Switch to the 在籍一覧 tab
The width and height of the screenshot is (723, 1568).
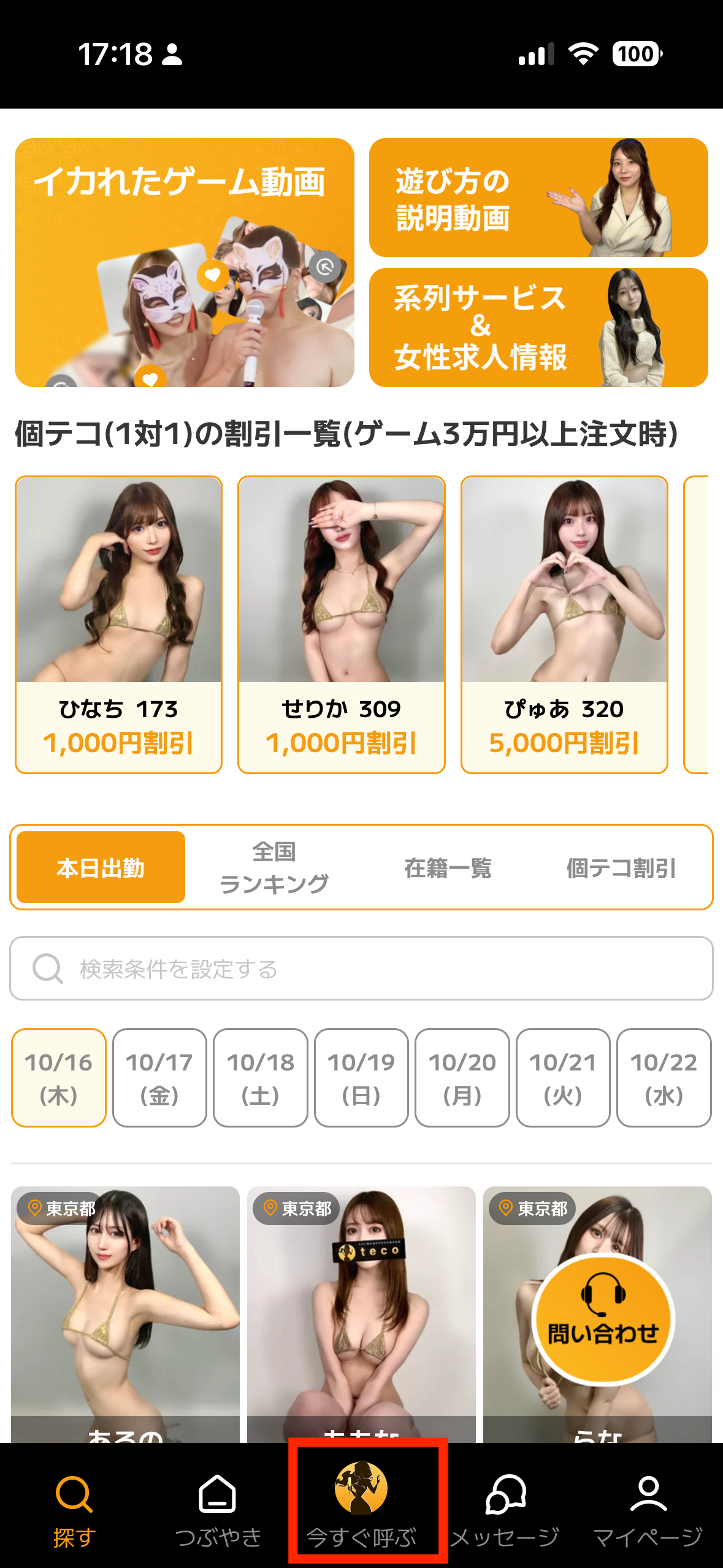click(448, 867)
